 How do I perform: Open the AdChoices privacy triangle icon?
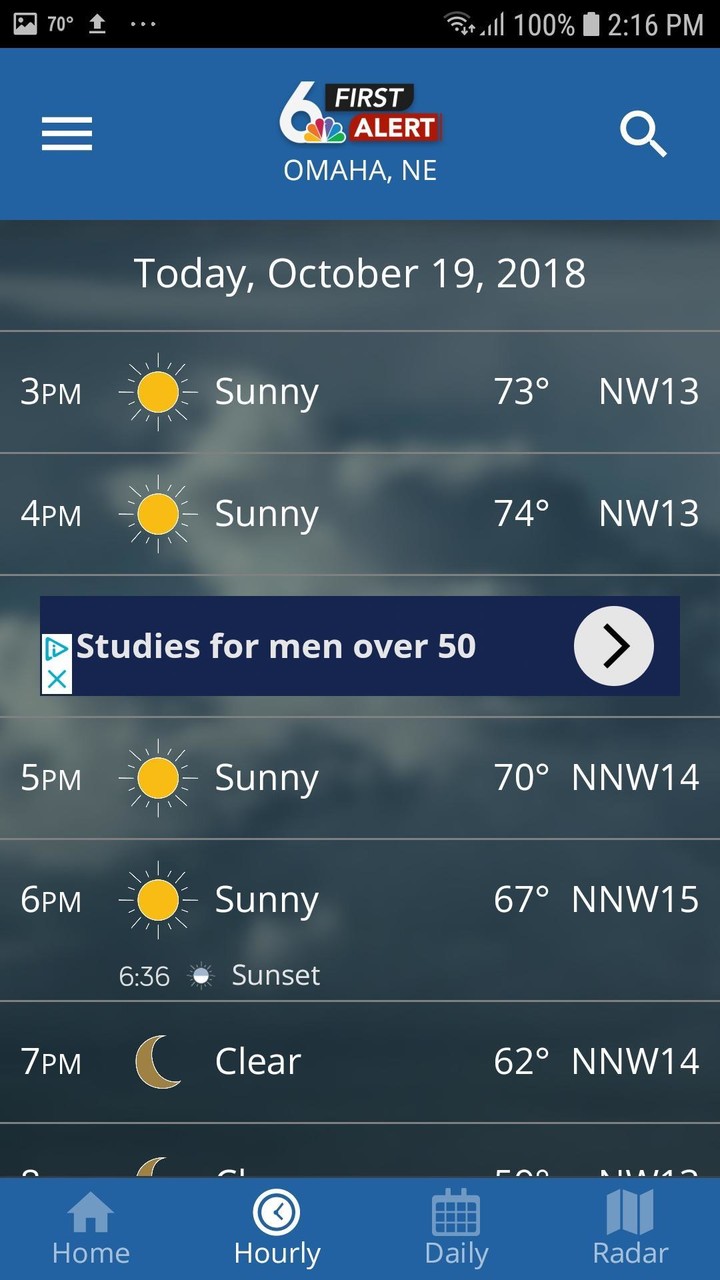pyautogui.click(x=57, y=649)
